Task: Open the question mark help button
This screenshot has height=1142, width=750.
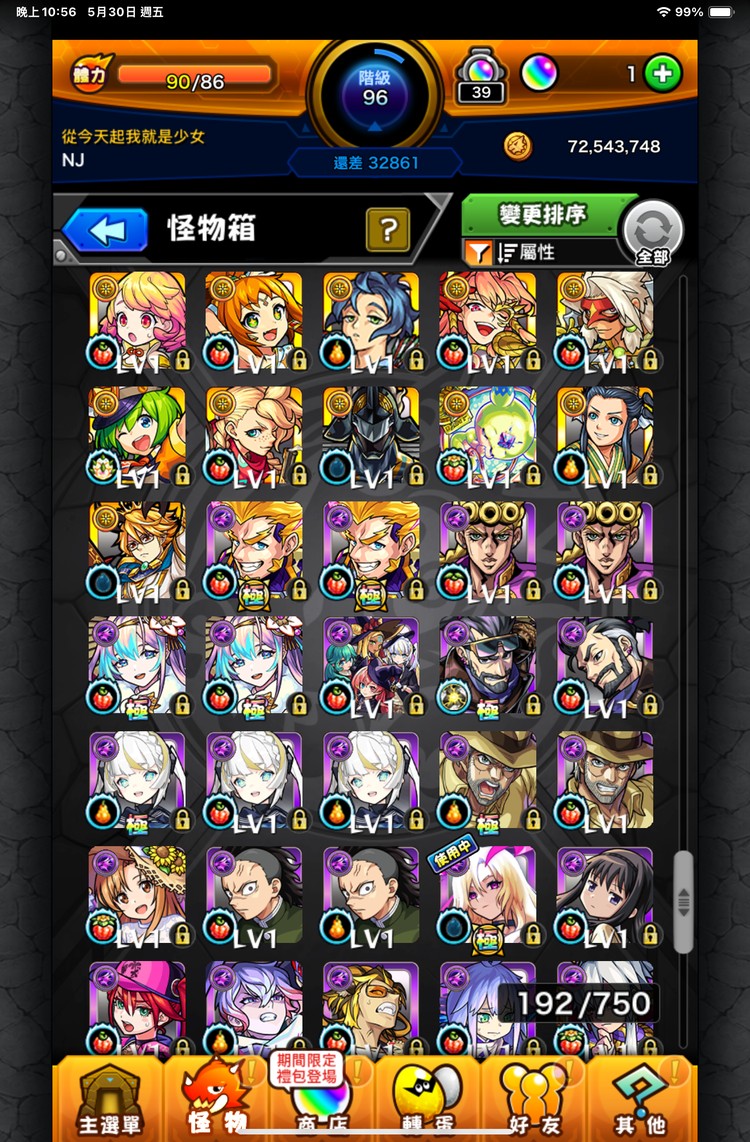Action: (388, 230)
